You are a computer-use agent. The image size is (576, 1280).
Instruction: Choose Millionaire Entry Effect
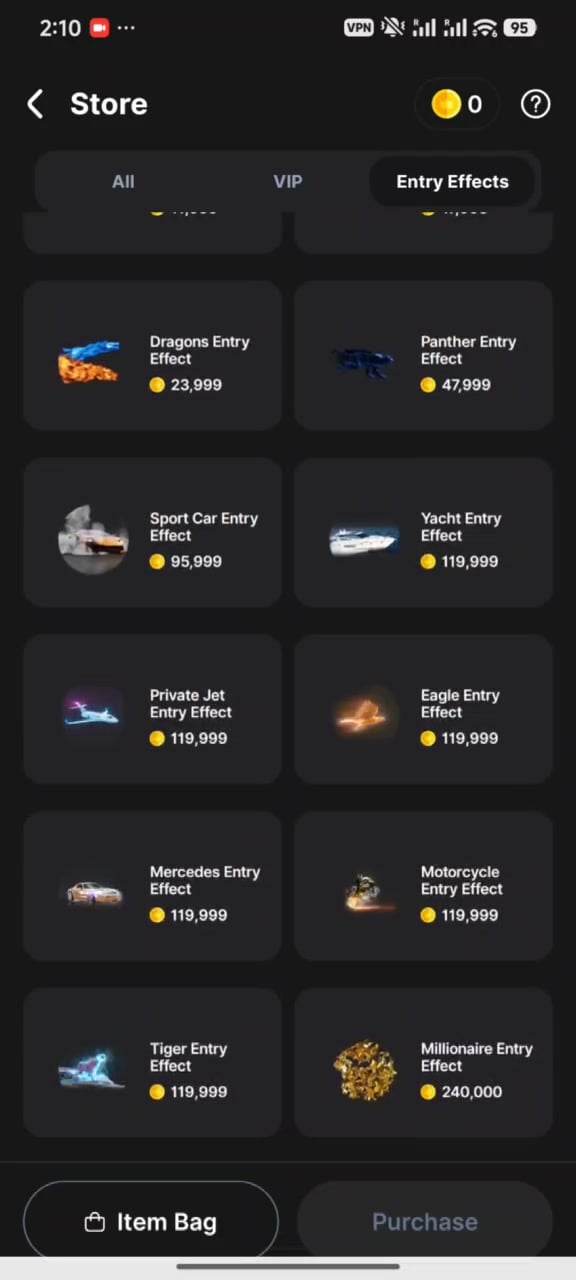[423, 1064]
